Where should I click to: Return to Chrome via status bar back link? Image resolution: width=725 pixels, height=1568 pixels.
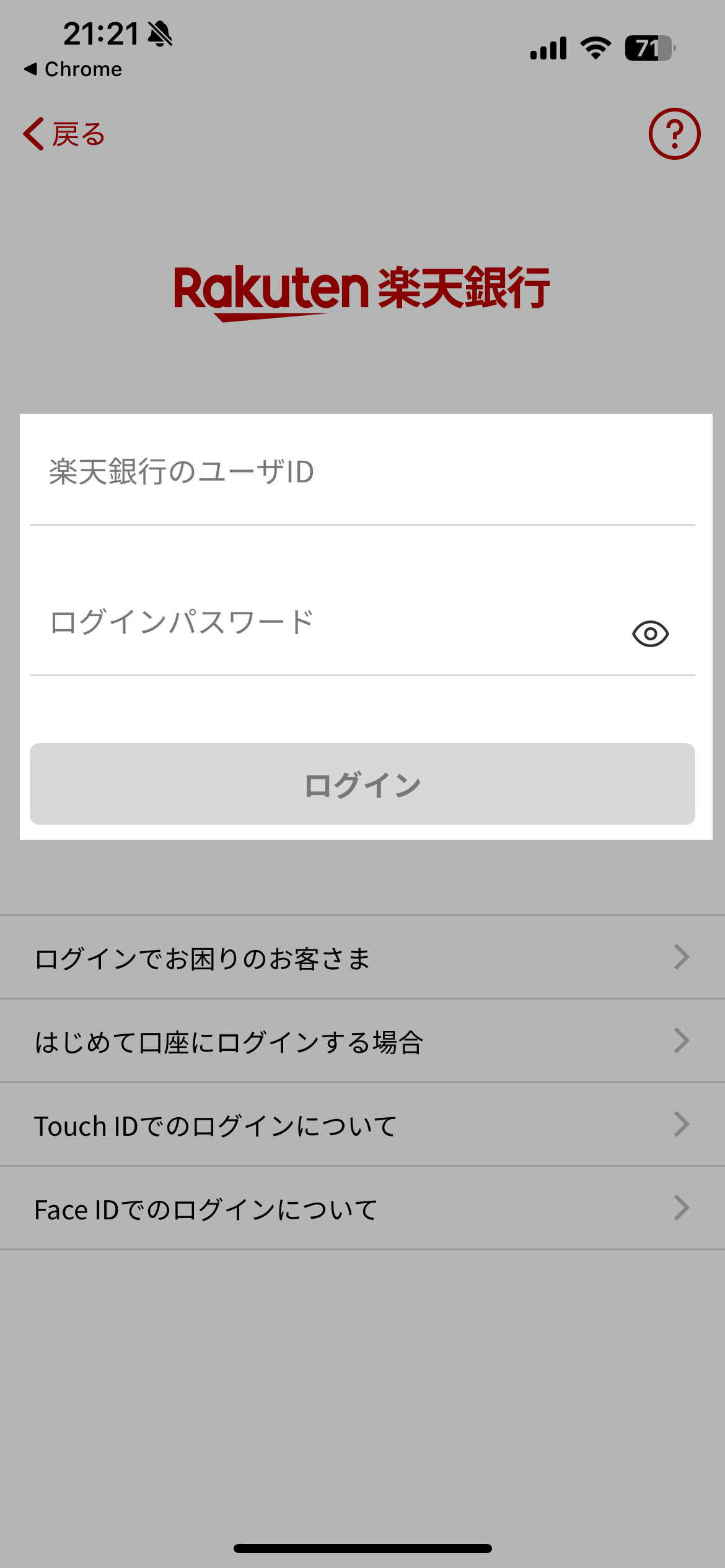(72, 69)
